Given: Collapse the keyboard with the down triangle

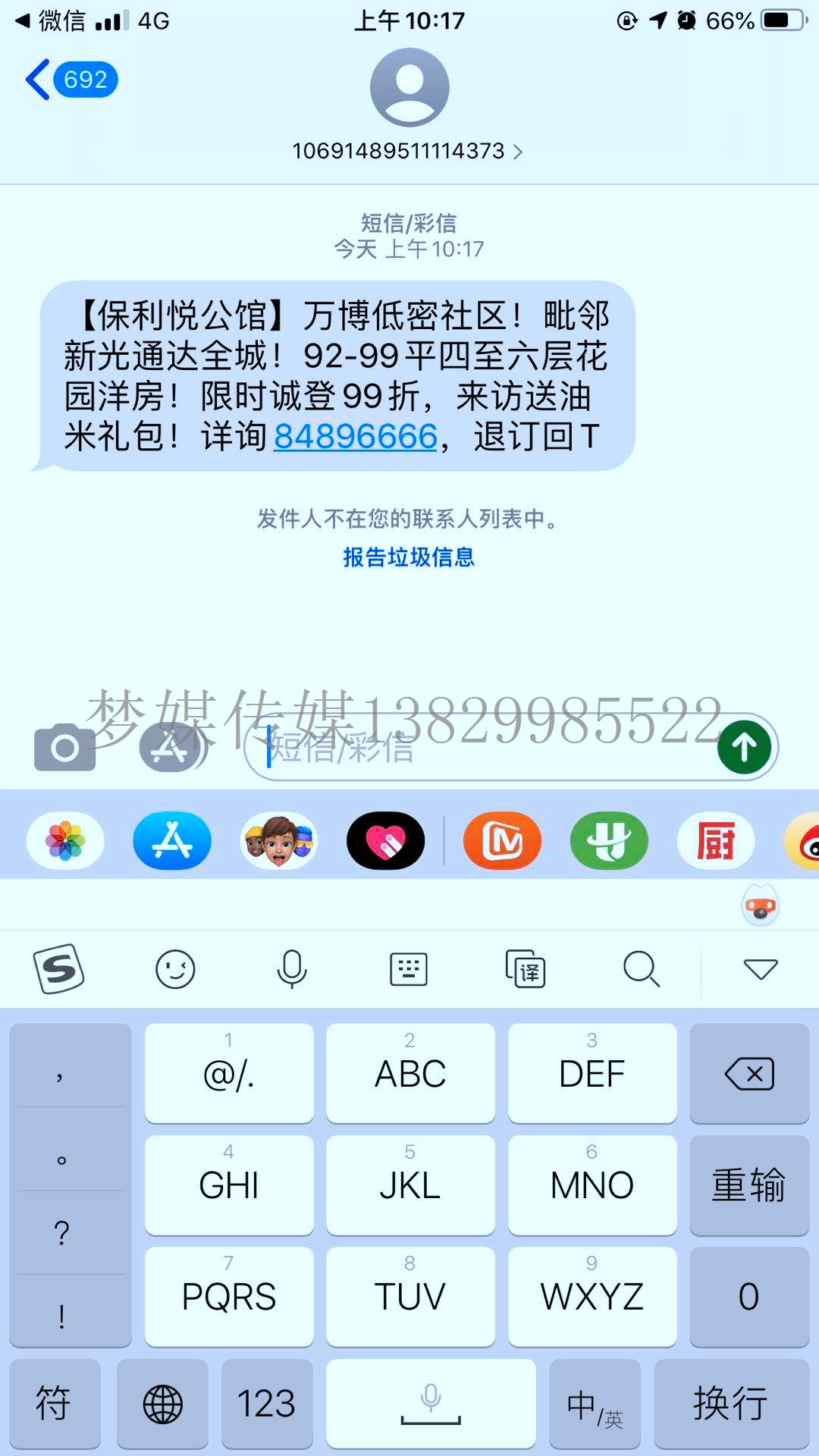Looking at the screenshot, I should click(761, 969).
